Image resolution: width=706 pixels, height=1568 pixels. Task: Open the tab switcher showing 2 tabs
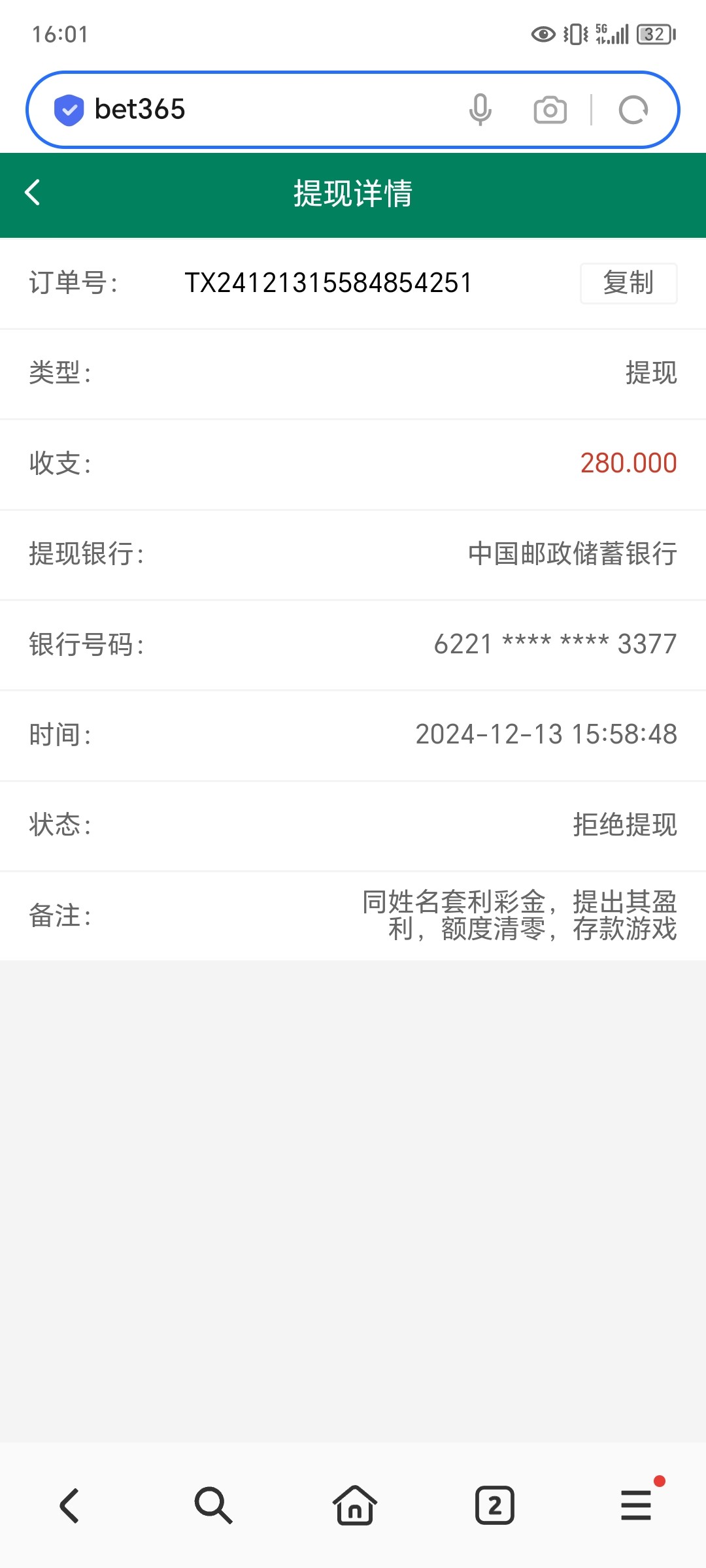[495, 1505]
